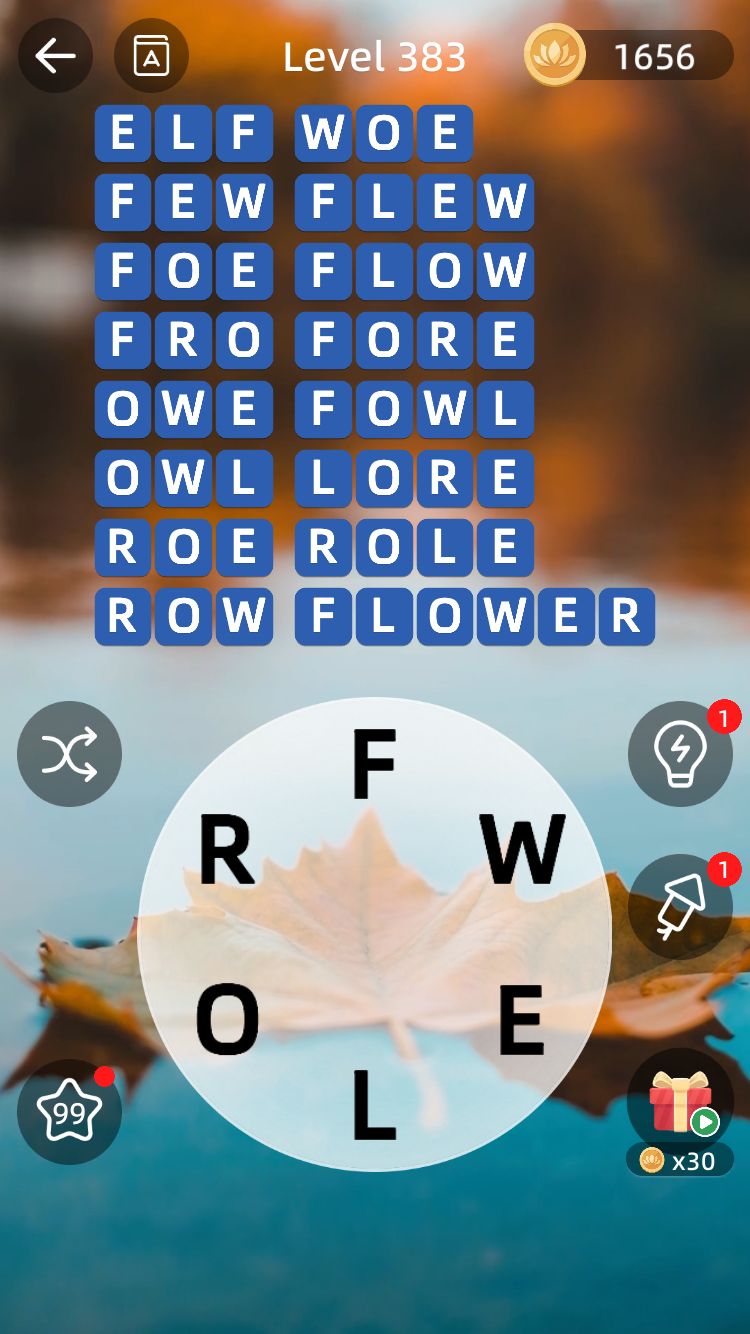Go back using the arrow button
This screenshot has width=750, height=1334.
tap(55, 56)
